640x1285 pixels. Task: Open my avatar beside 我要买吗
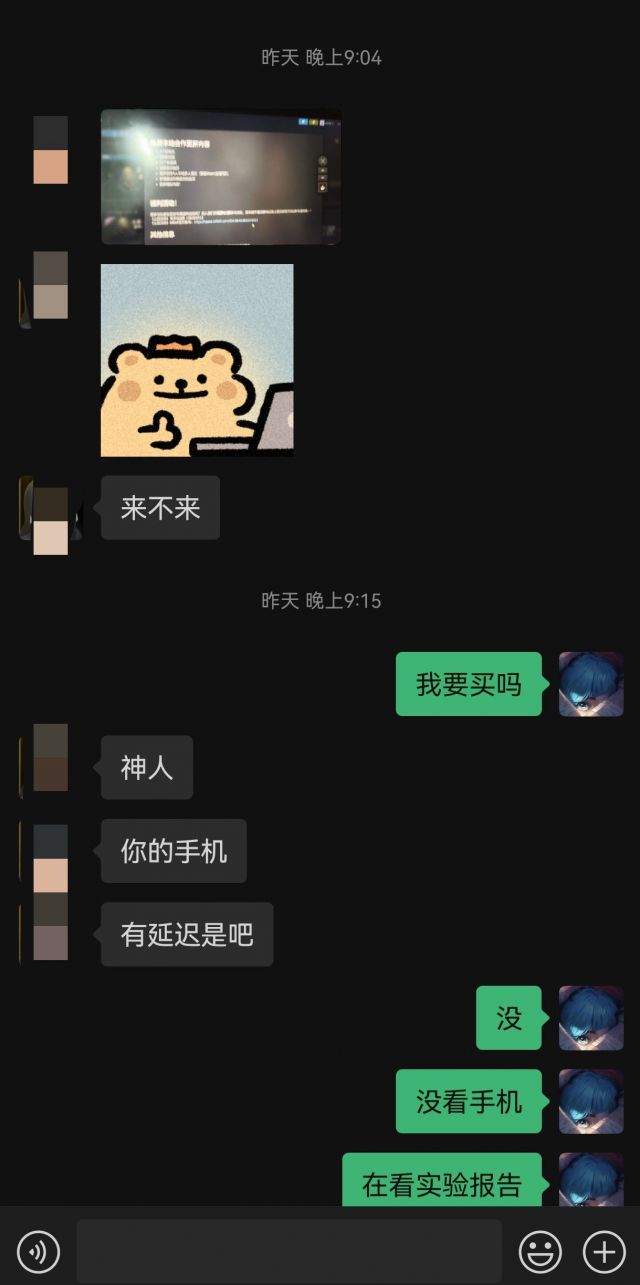(590, 684)
